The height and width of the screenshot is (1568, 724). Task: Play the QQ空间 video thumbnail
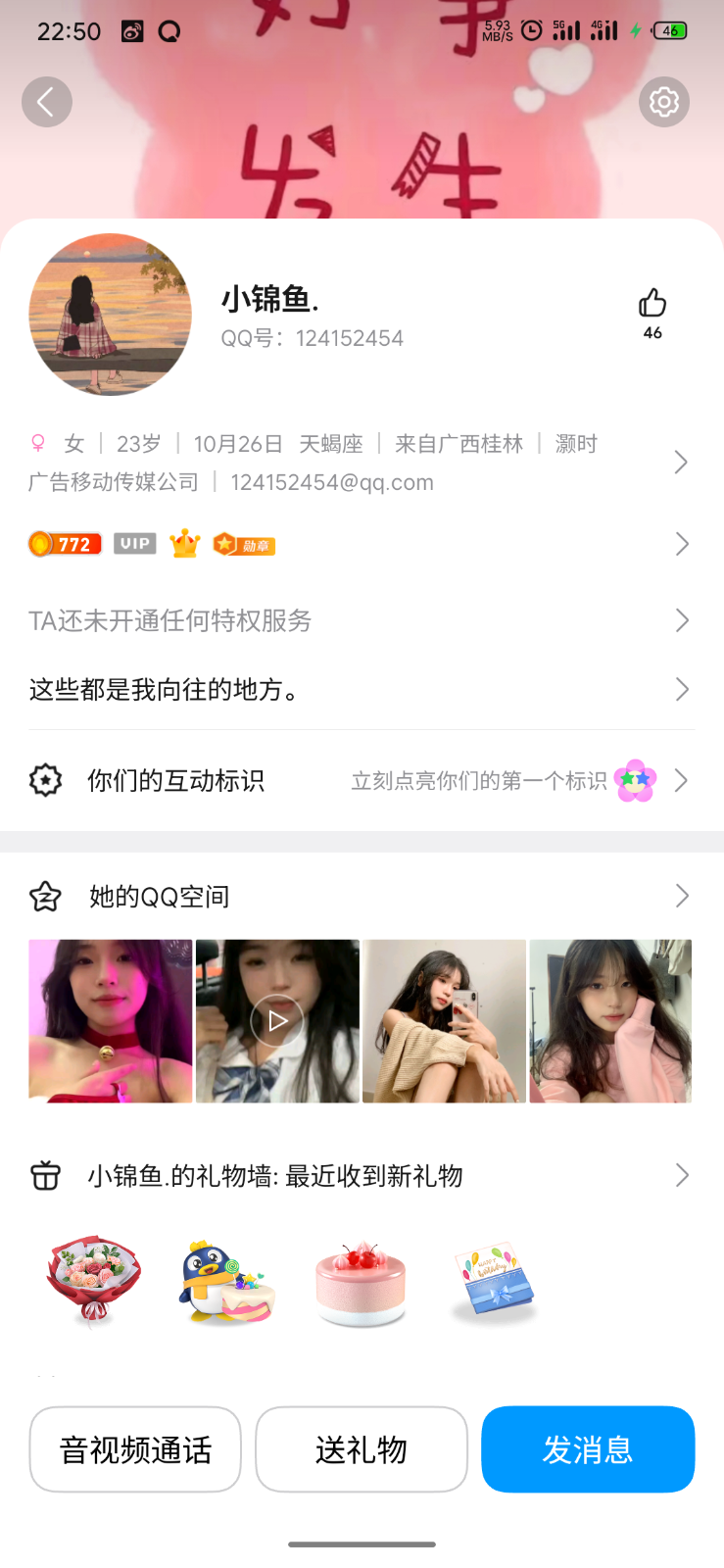coord(276,1020)
